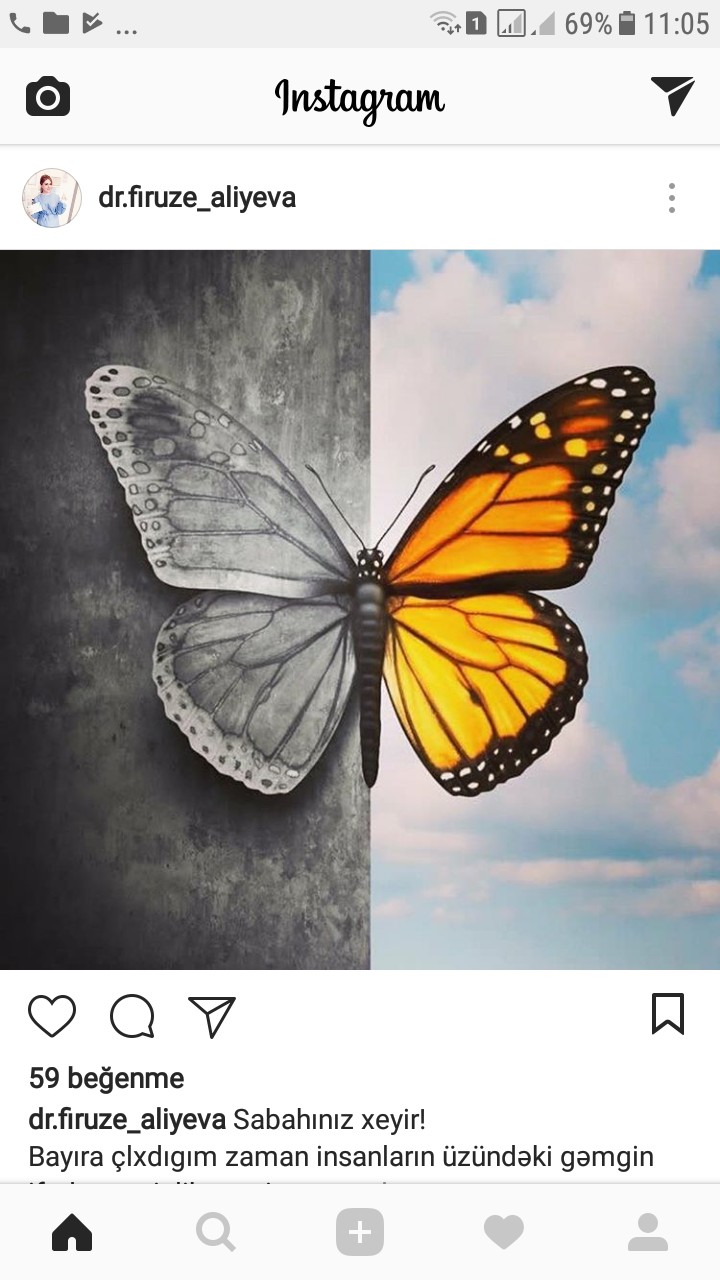
Task: Open the post's three-dot options menu
Action: tap(672, 198)
